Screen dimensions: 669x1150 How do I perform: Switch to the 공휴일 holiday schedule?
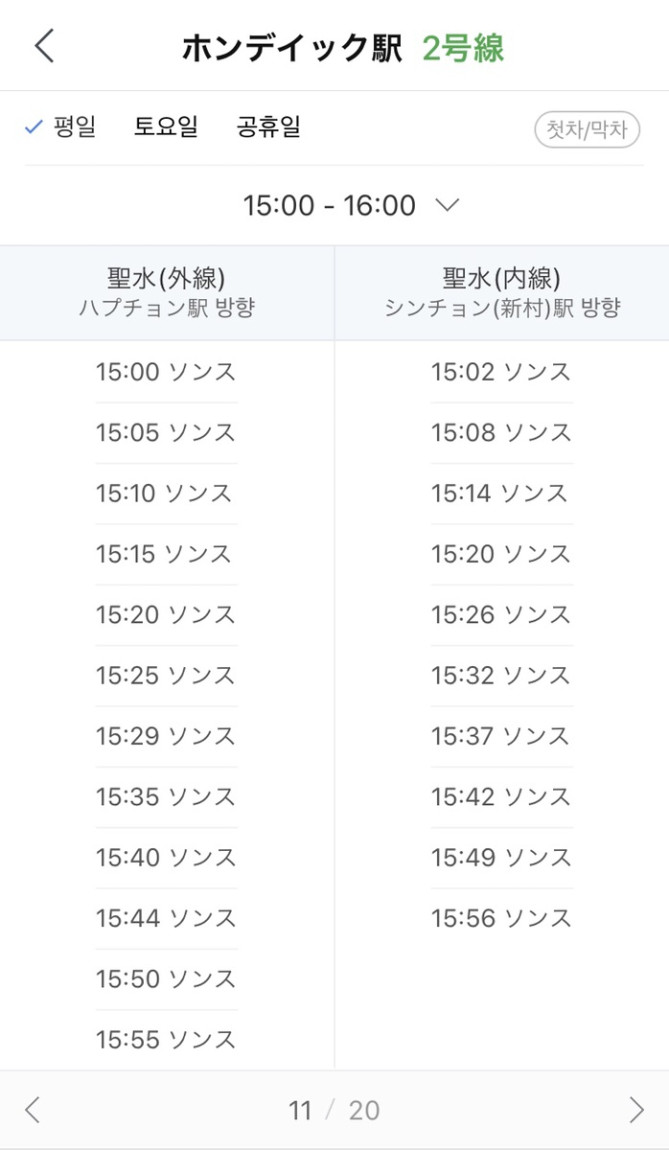(x=268, y=128)
